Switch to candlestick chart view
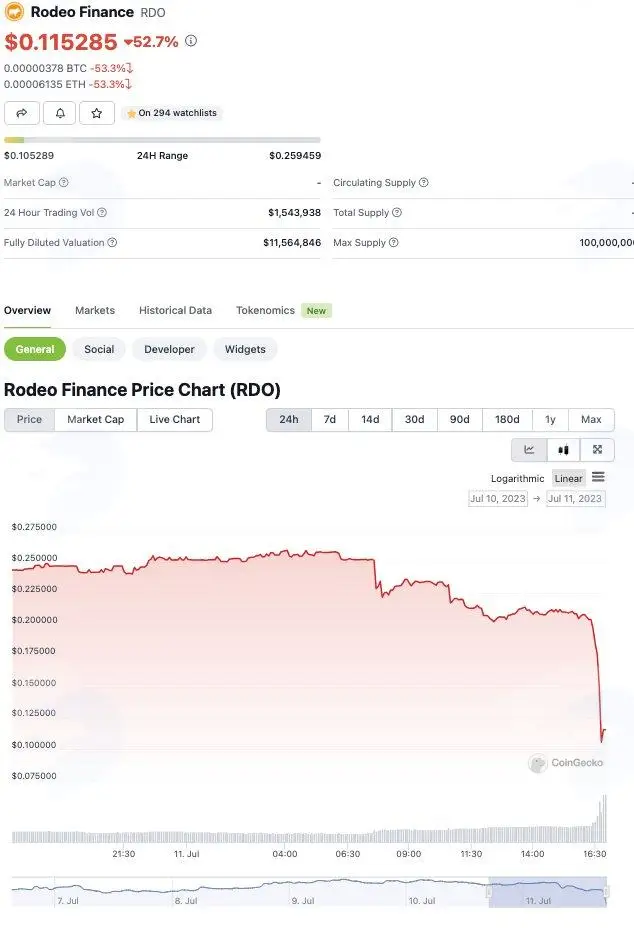The width and height of the screenshot is (634, 928). [564, 450]
